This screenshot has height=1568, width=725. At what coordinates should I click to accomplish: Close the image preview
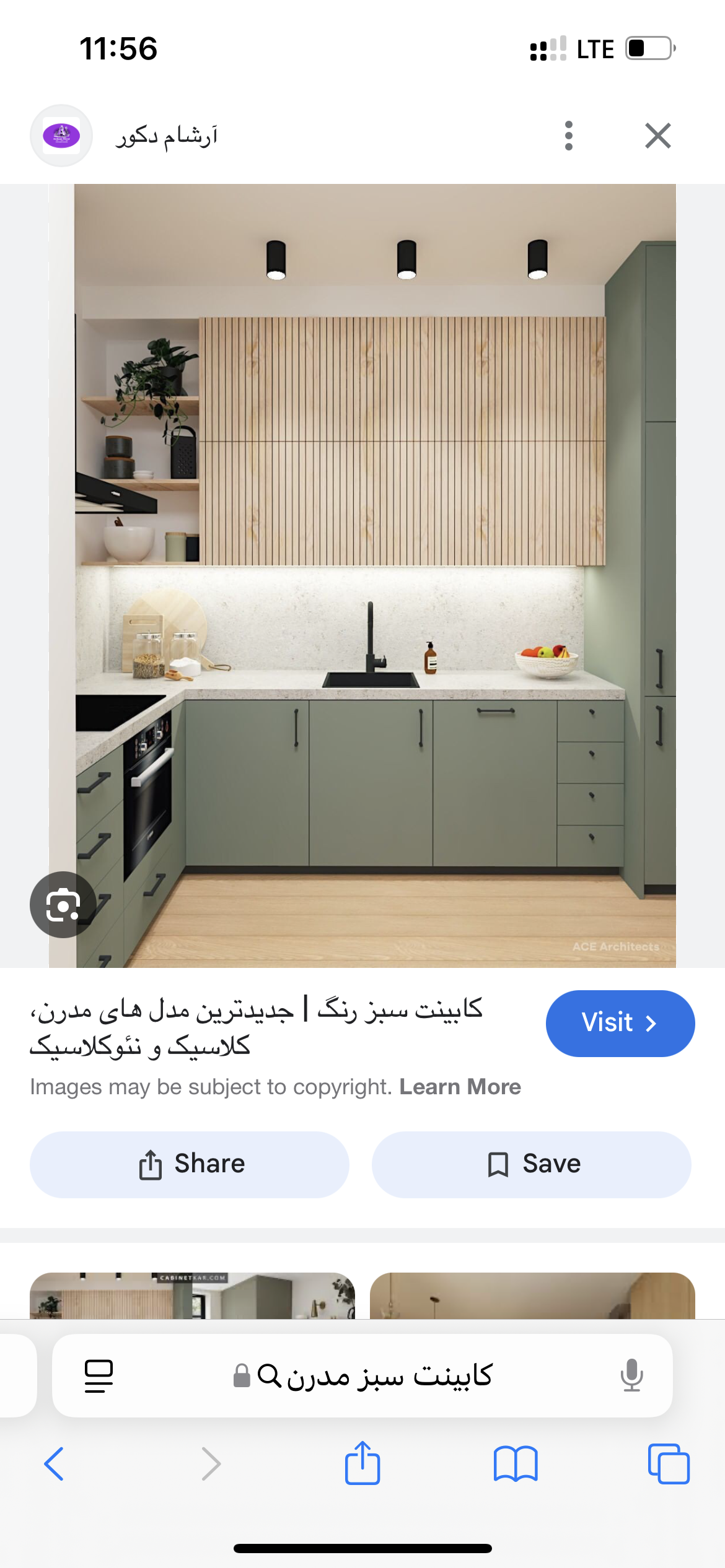coord(657,136)
